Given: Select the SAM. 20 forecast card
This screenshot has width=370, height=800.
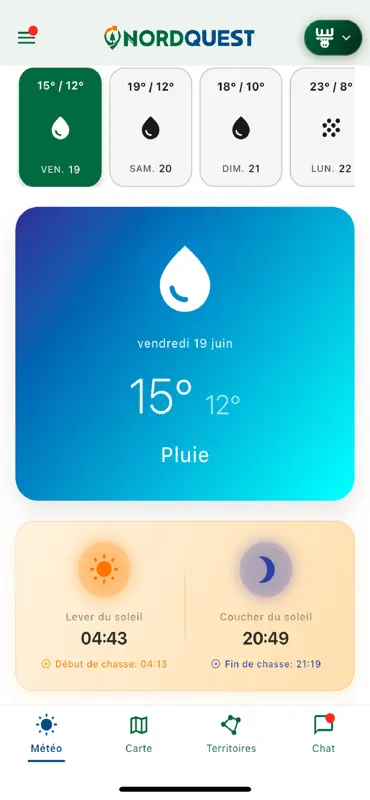Looking at the screenshot, I should tap(151, 127).
